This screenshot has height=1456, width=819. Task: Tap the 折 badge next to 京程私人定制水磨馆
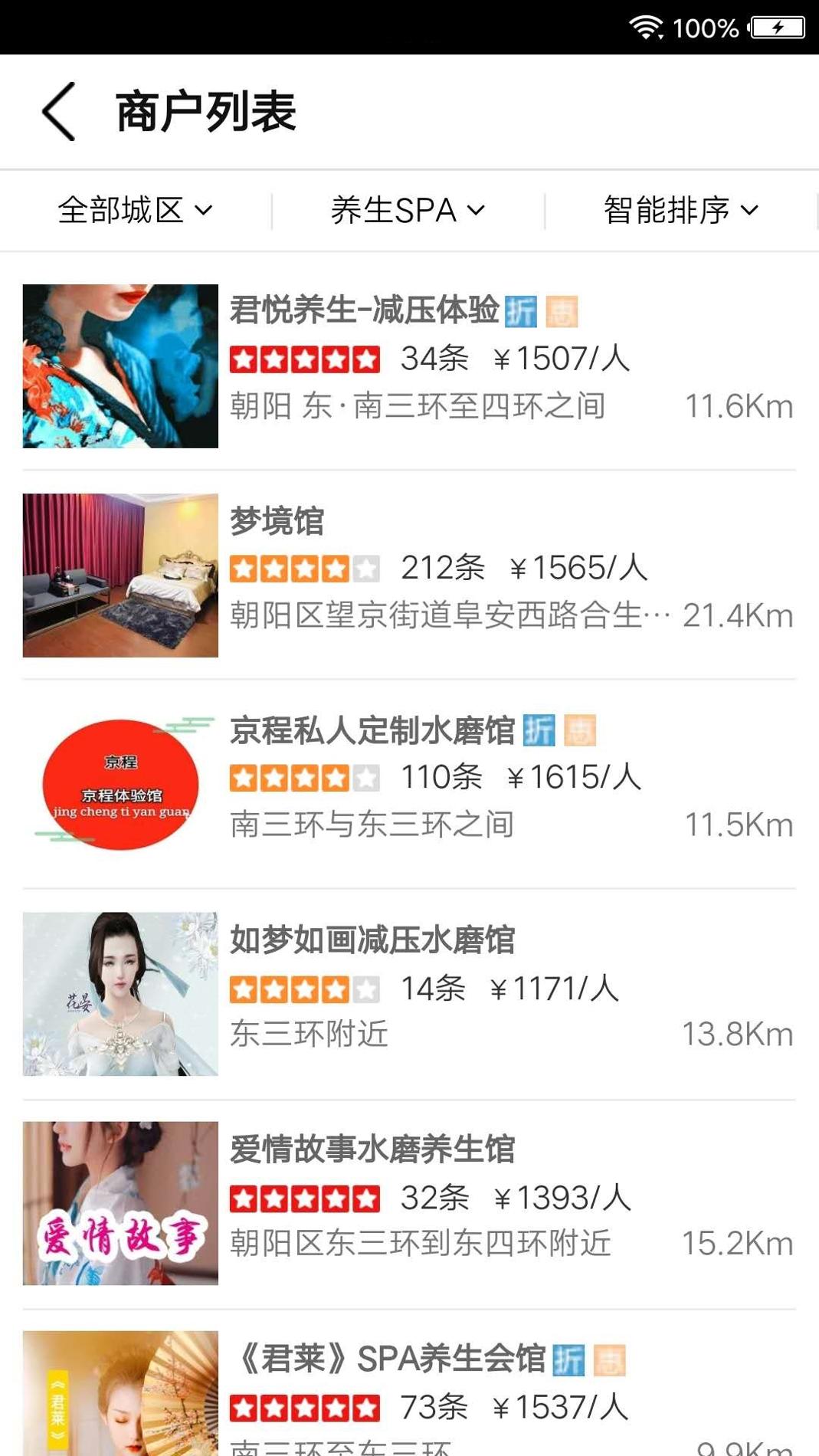[x=539, y=732]
